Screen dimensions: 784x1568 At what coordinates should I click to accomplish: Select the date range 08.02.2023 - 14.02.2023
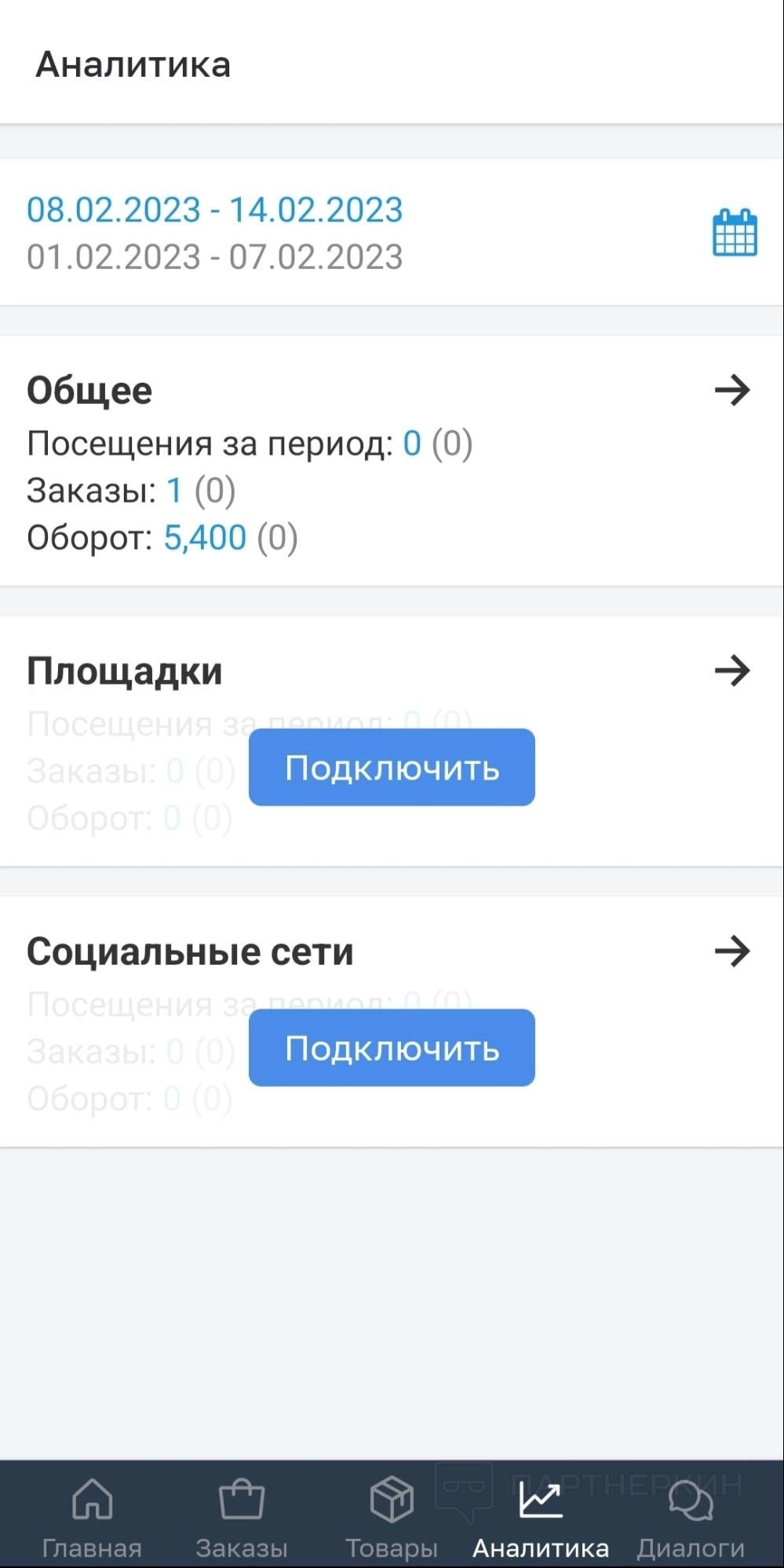[x=214, y=210]
